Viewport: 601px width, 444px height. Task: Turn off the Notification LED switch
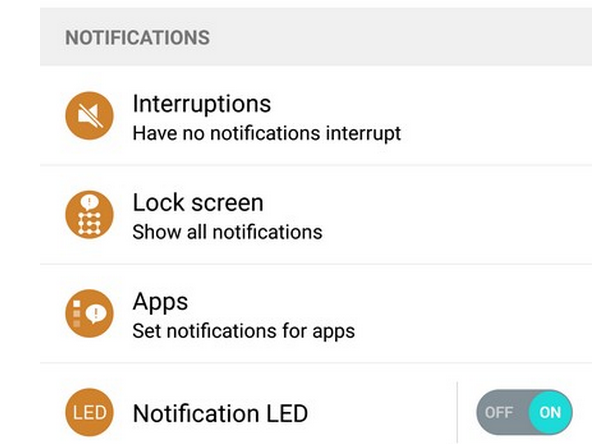point(524,412)
